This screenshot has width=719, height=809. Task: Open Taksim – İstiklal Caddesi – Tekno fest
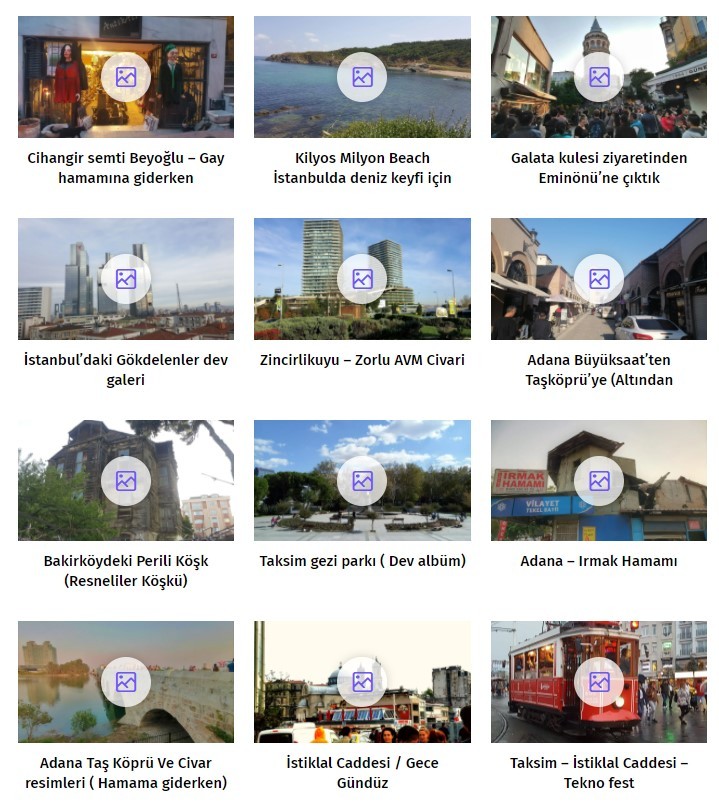click(598, 682)
